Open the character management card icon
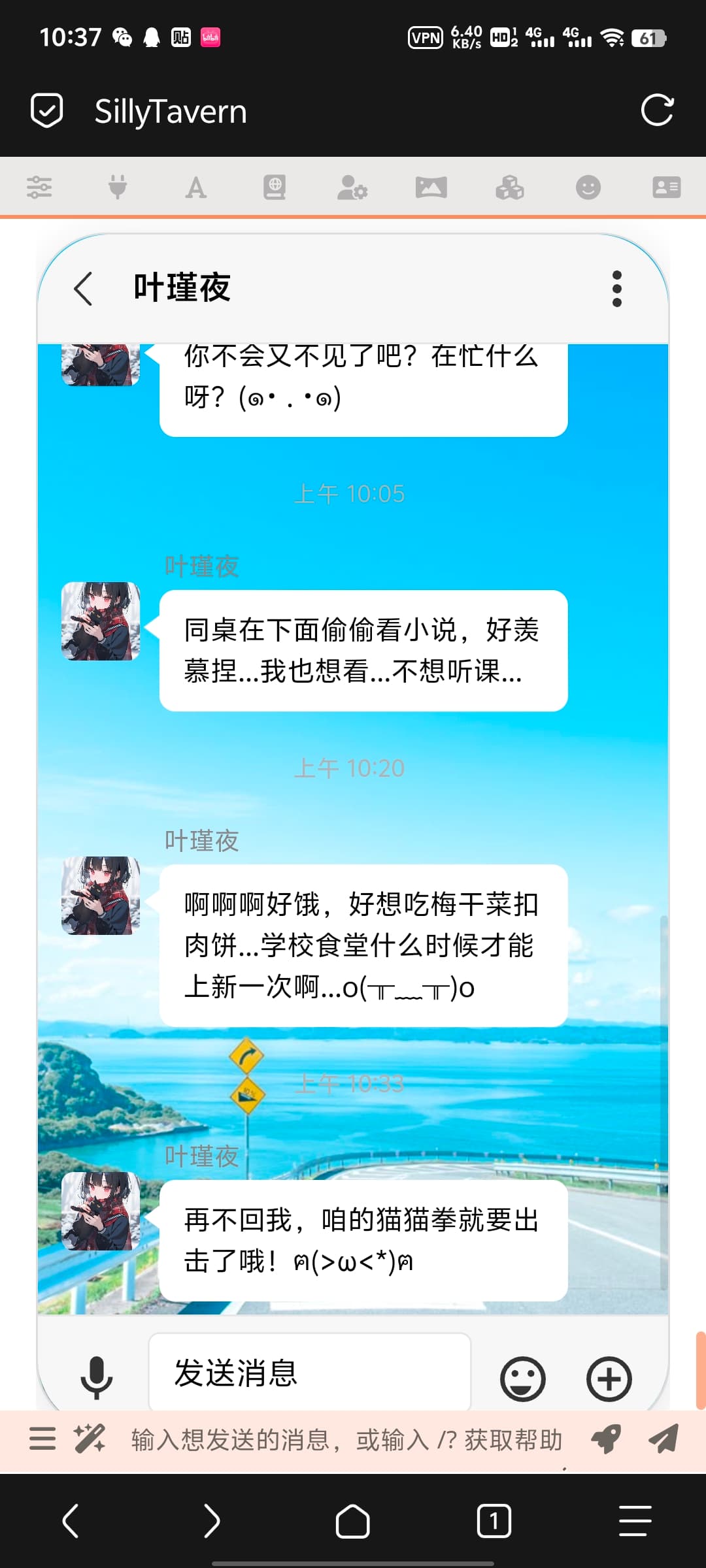This screenshot has width=706, height=1568. pyautogui.click(x=667, y=188)
